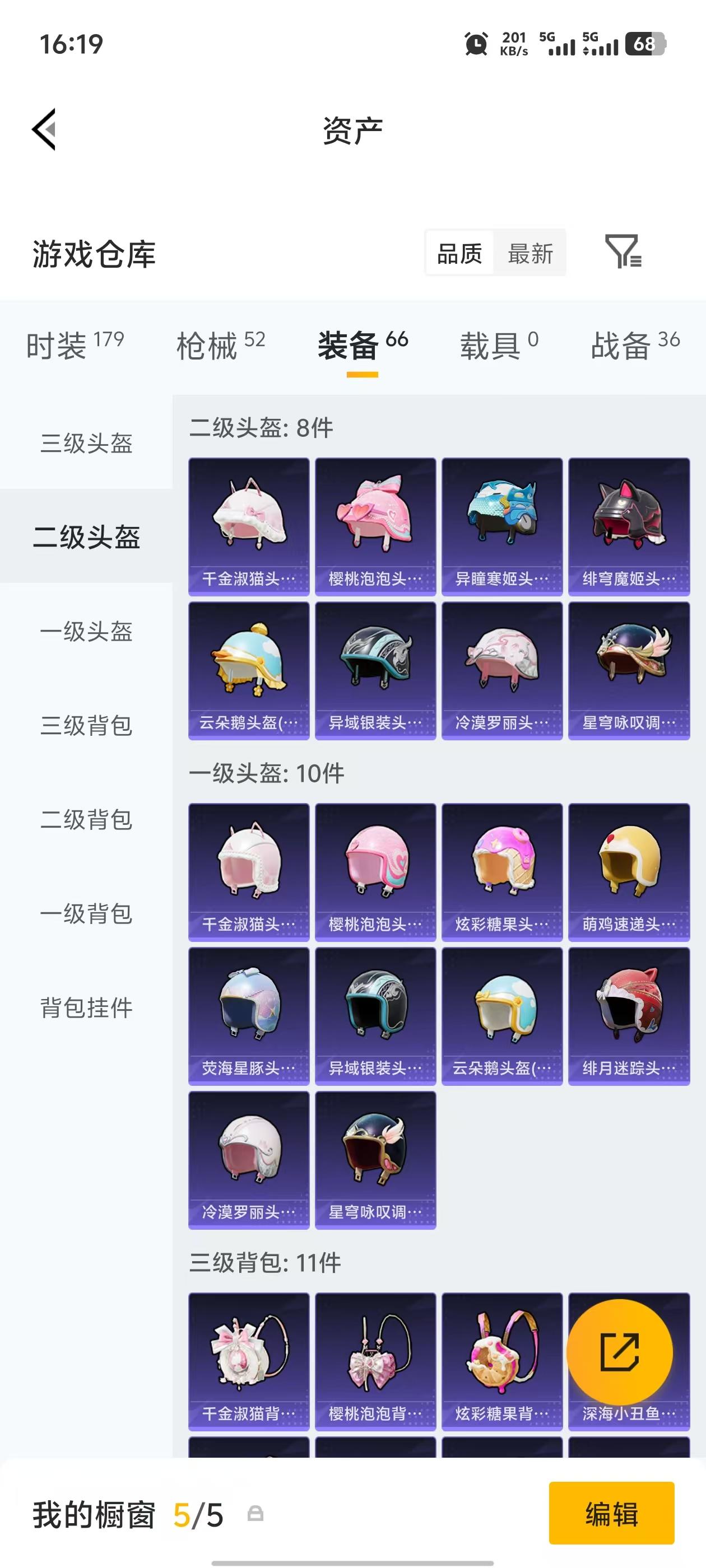Open the 樱桃泡泡背 backpack thumbnail
Viewport: 706px width, 1568px height.
tap(375, 1357)
